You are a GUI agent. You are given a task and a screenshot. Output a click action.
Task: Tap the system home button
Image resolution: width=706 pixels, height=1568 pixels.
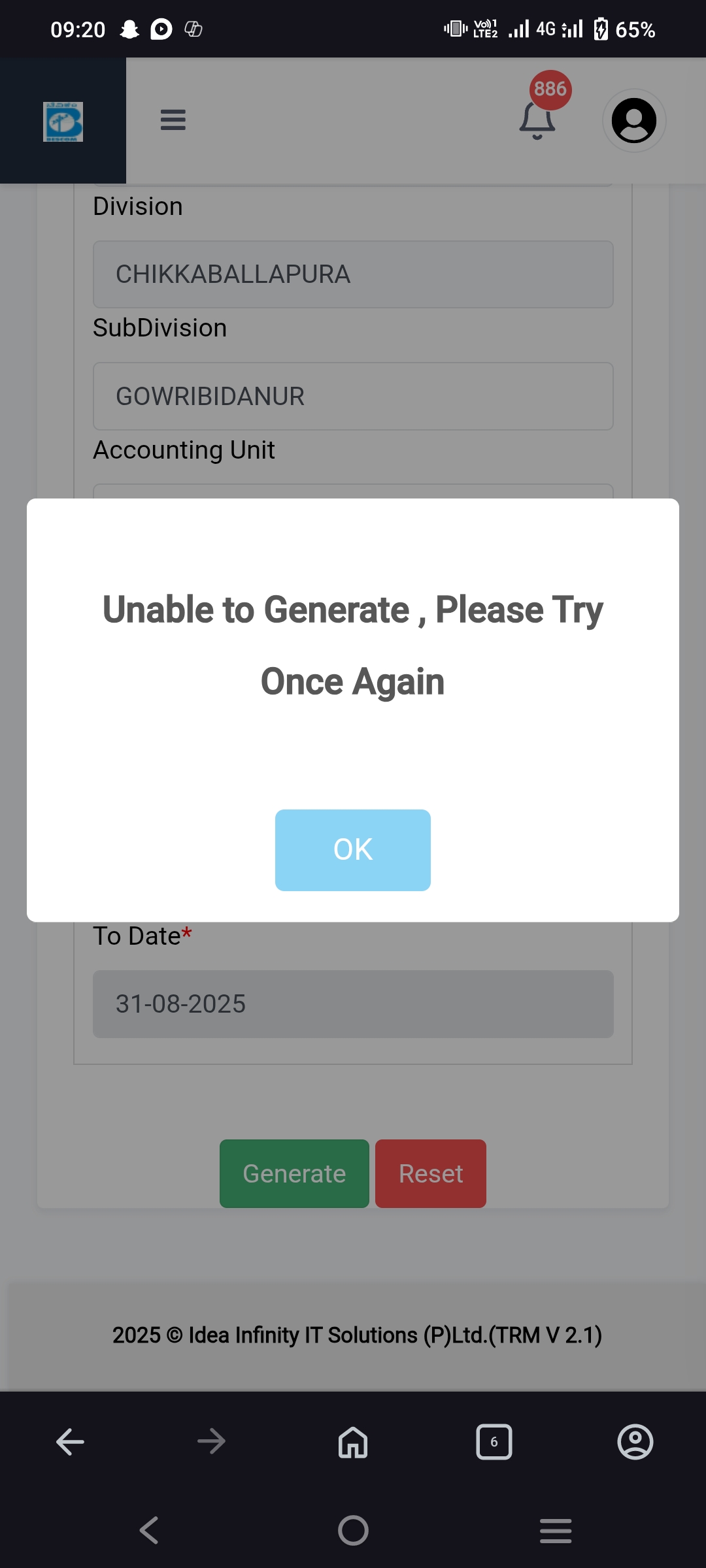coord(353,1530)
